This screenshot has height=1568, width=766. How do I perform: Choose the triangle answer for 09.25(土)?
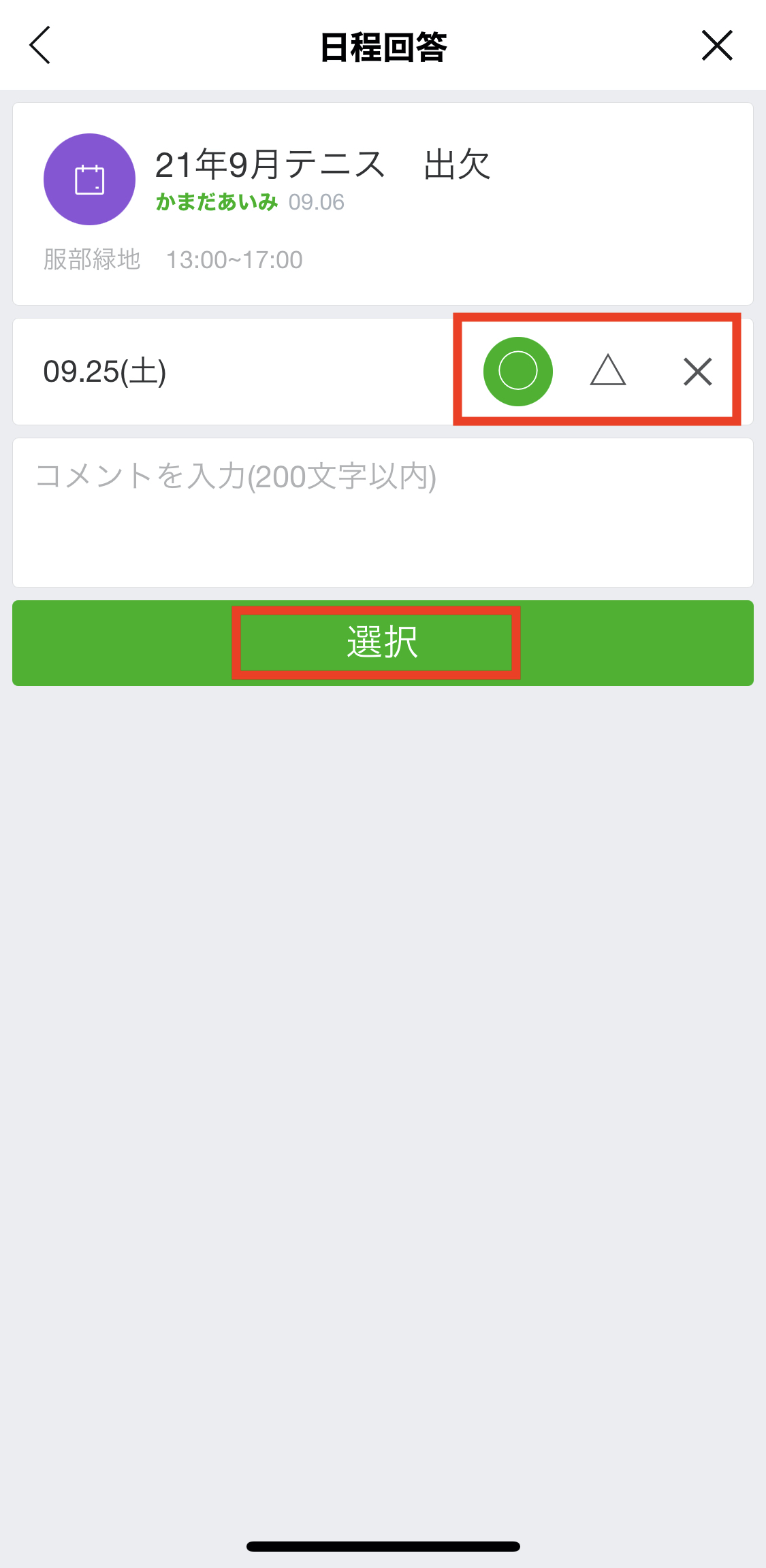pos(607,372)
